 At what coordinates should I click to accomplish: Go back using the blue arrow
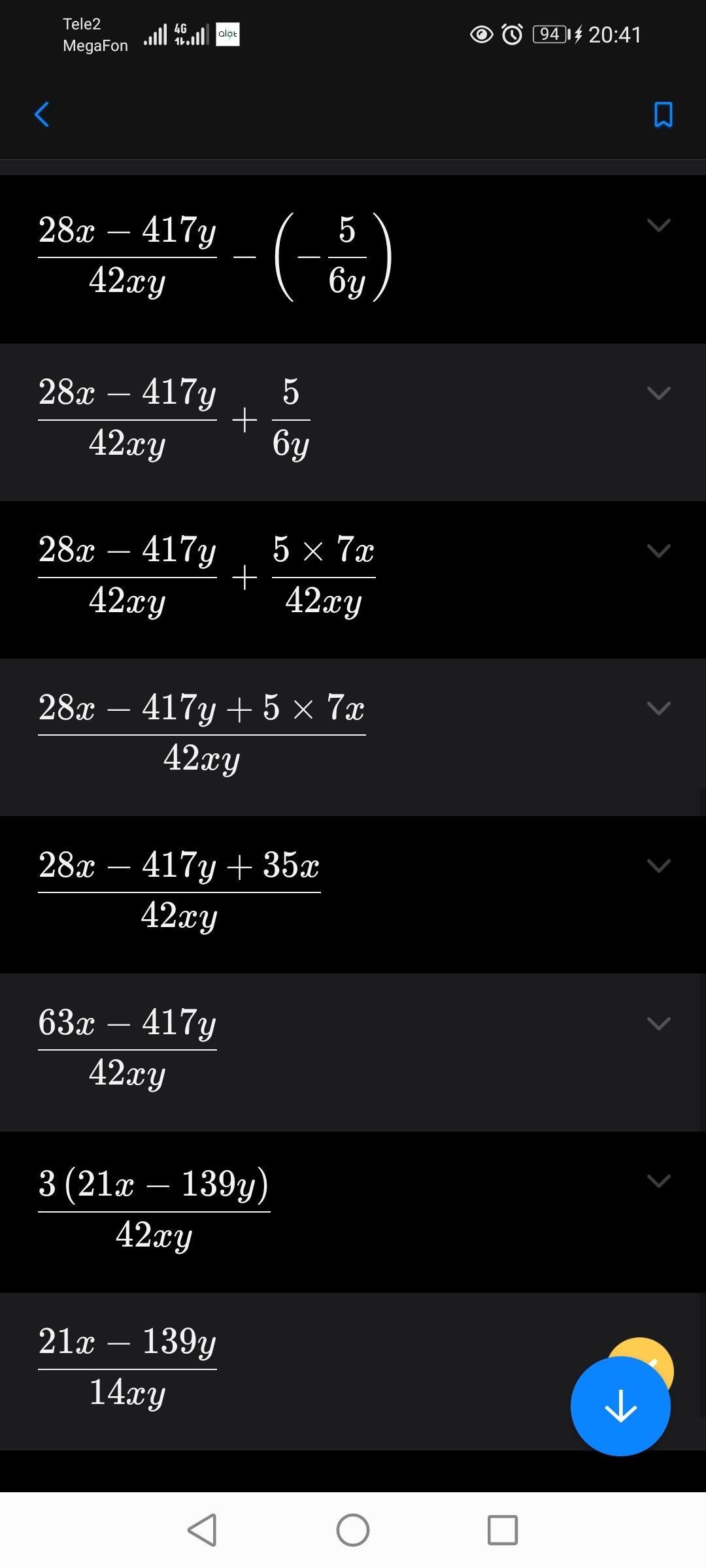pos(42,114)
